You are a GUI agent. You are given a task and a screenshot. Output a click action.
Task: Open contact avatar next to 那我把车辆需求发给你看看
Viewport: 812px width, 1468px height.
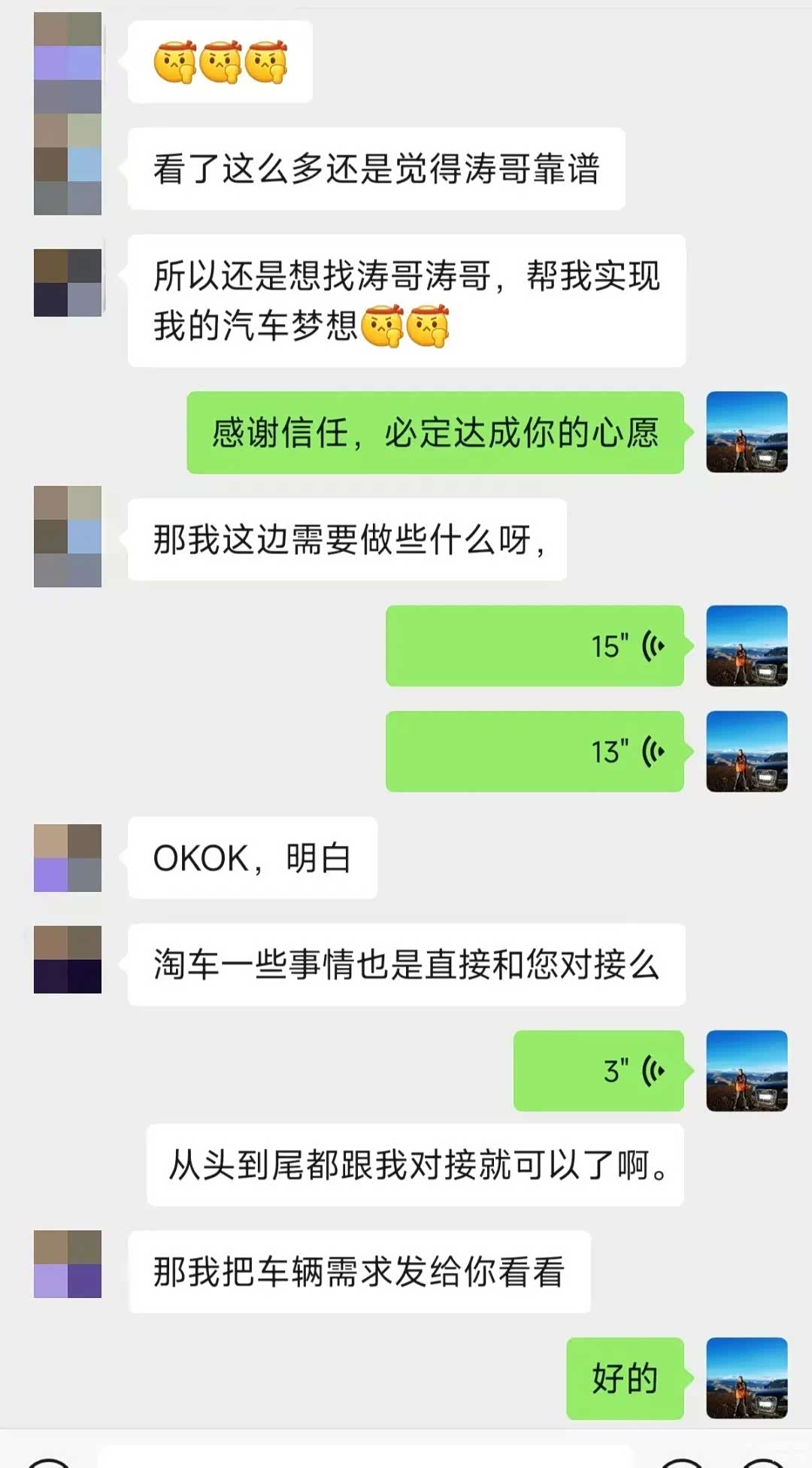(x=68, y=1264)
